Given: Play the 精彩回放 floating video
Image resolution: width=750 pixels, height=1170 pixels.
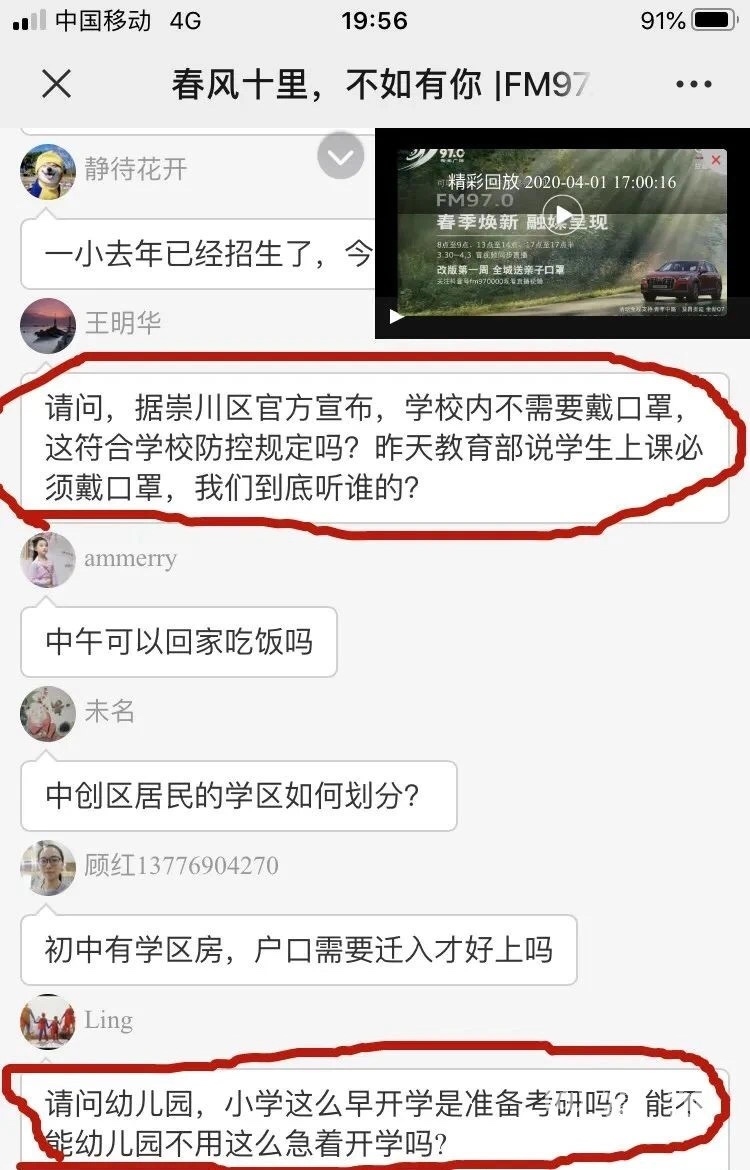Looking at the screenshot, I should [565, 214].
